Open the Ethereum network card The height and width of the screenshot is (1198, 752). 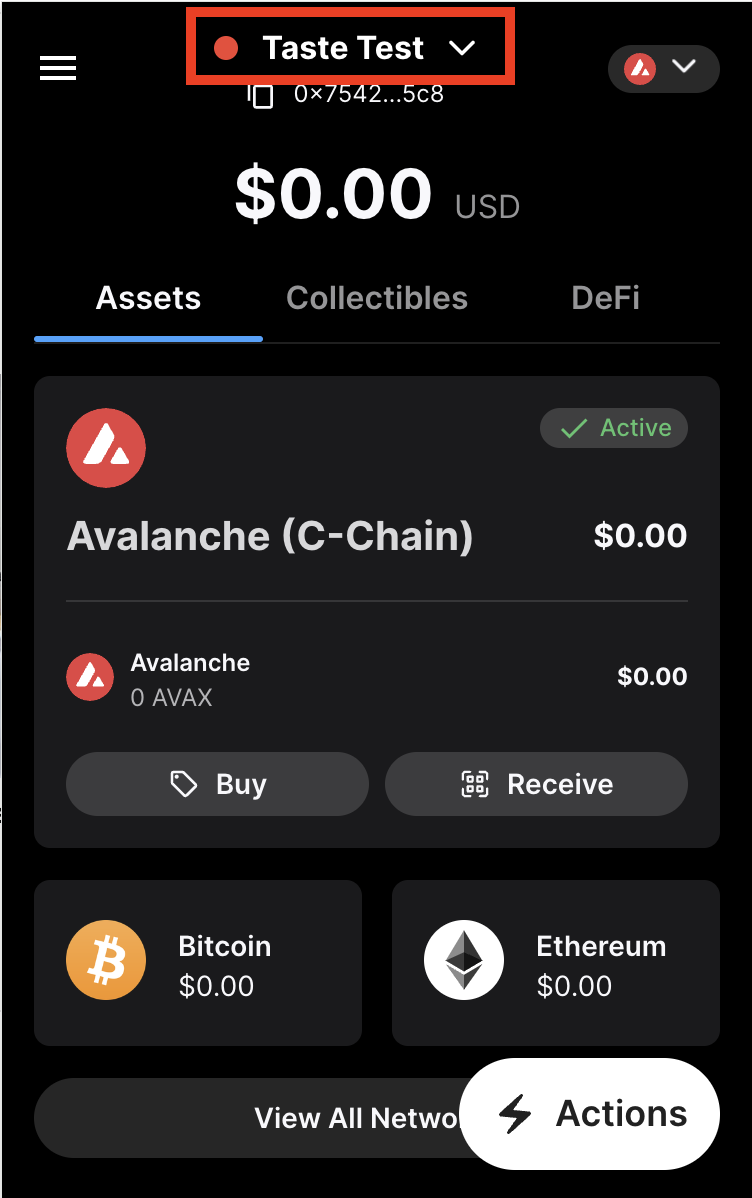click(555, 963)
